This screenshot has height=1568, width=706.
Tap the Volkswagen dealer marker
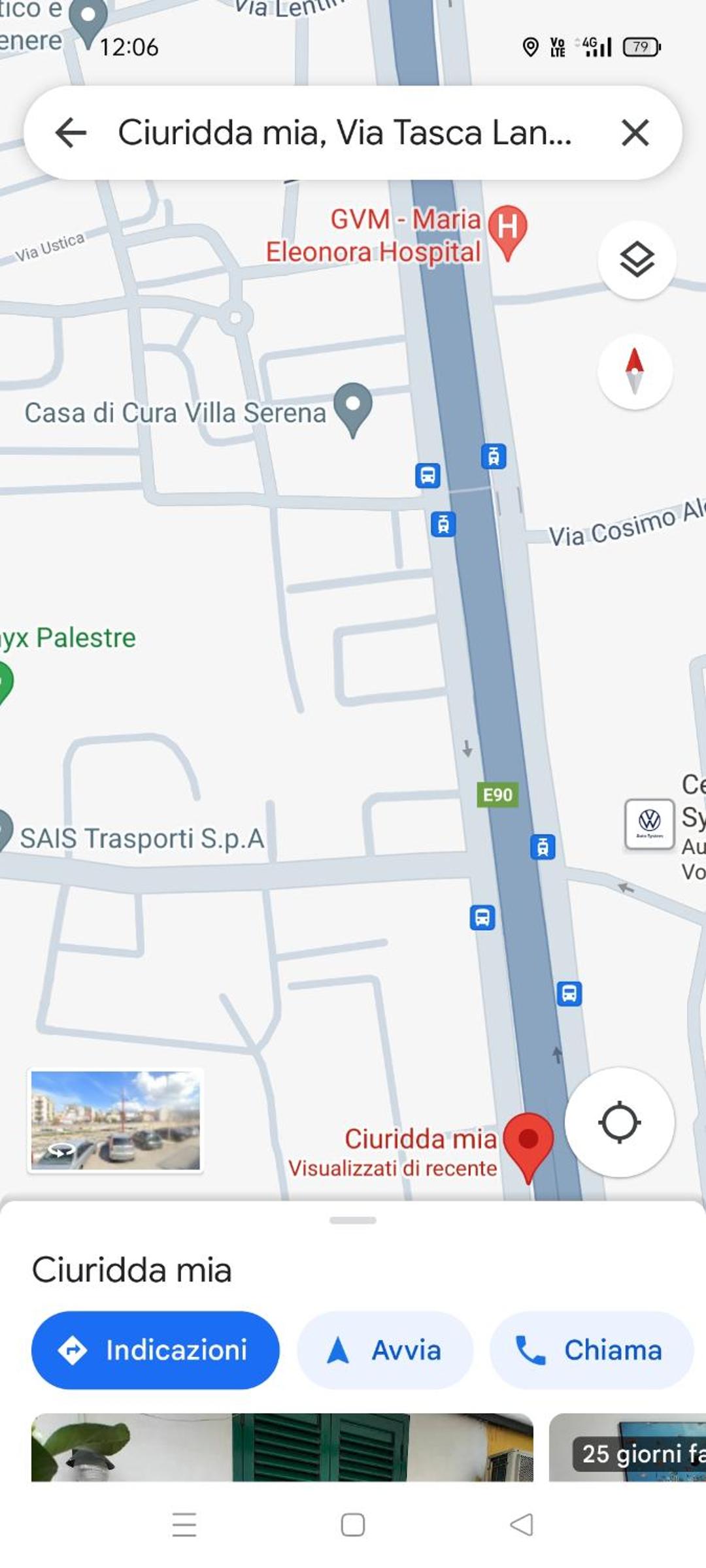[x=649, y=824]
